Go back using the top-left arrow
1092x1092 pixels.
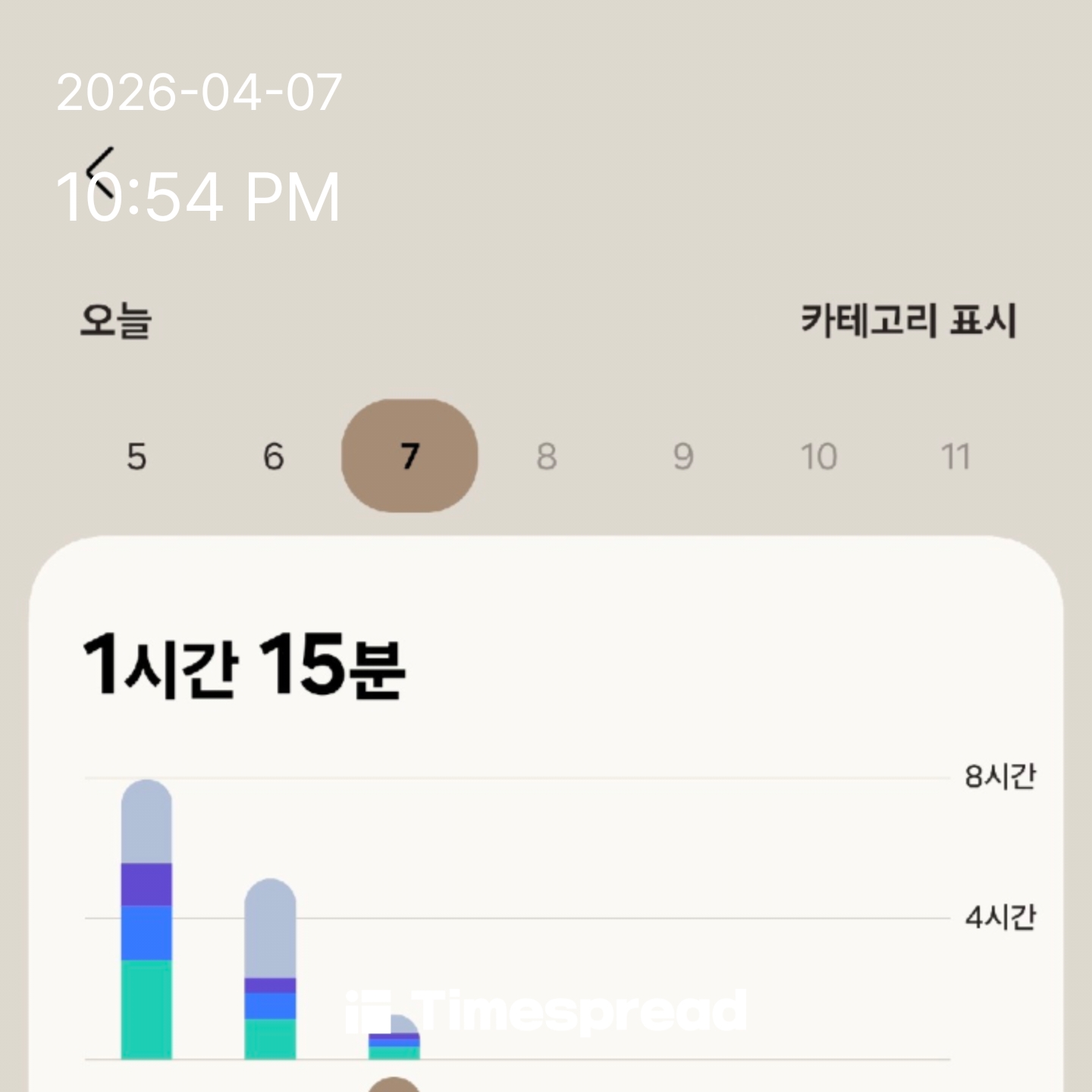101,173
